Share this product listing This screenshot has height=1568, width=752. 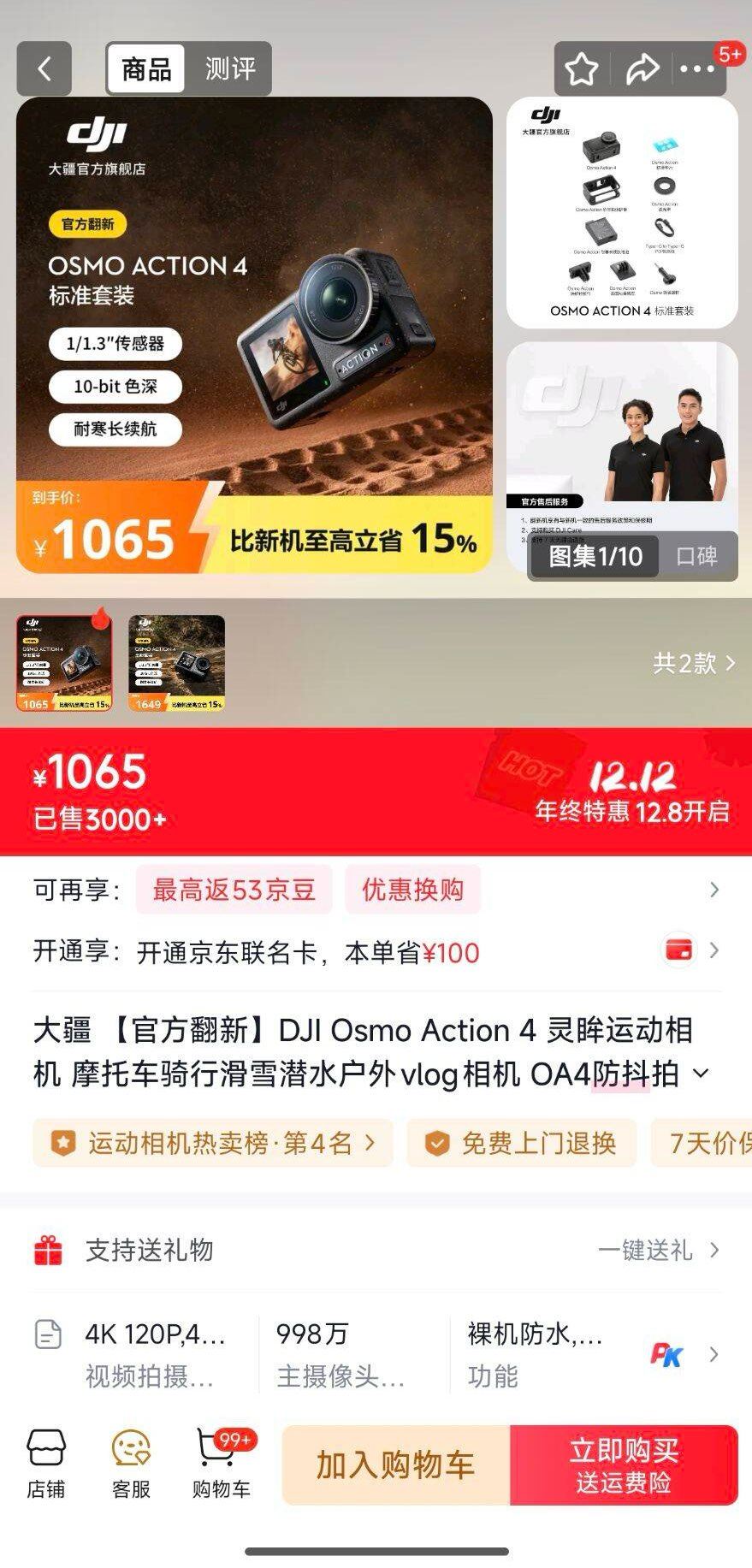(642, 69)
